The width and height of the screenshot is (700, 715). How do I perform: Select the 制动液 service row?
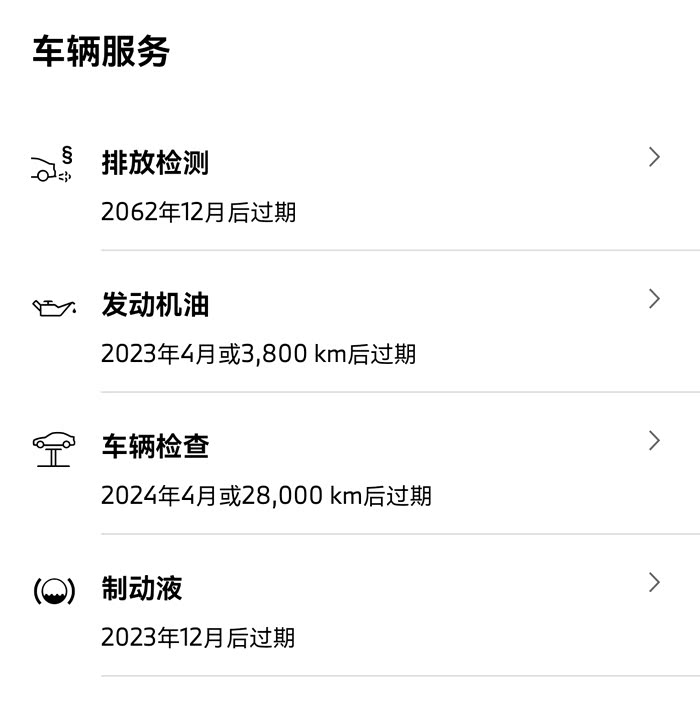click(x=350, y=611)
